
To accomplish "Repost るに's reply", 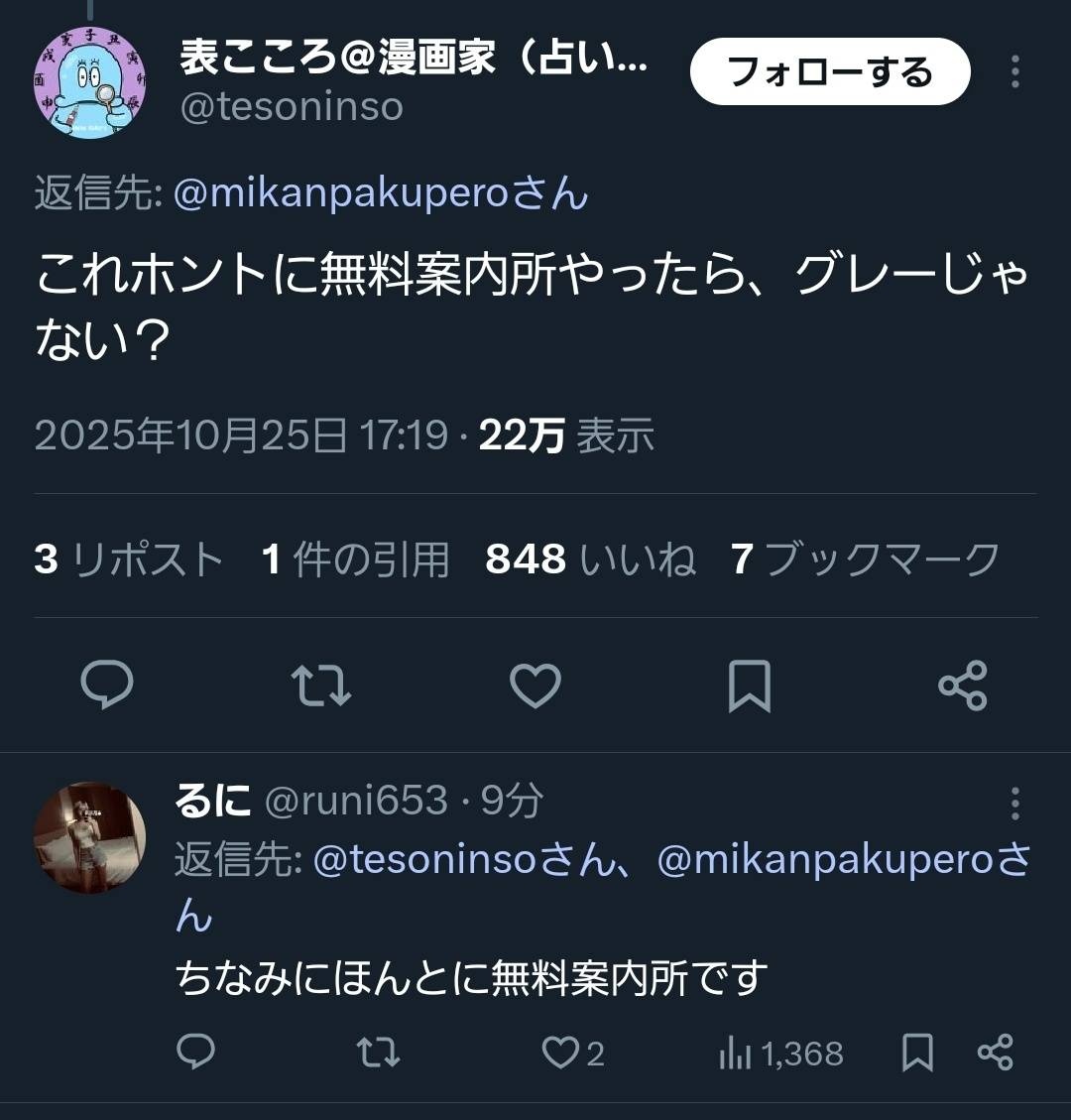I will (378, 1052).
